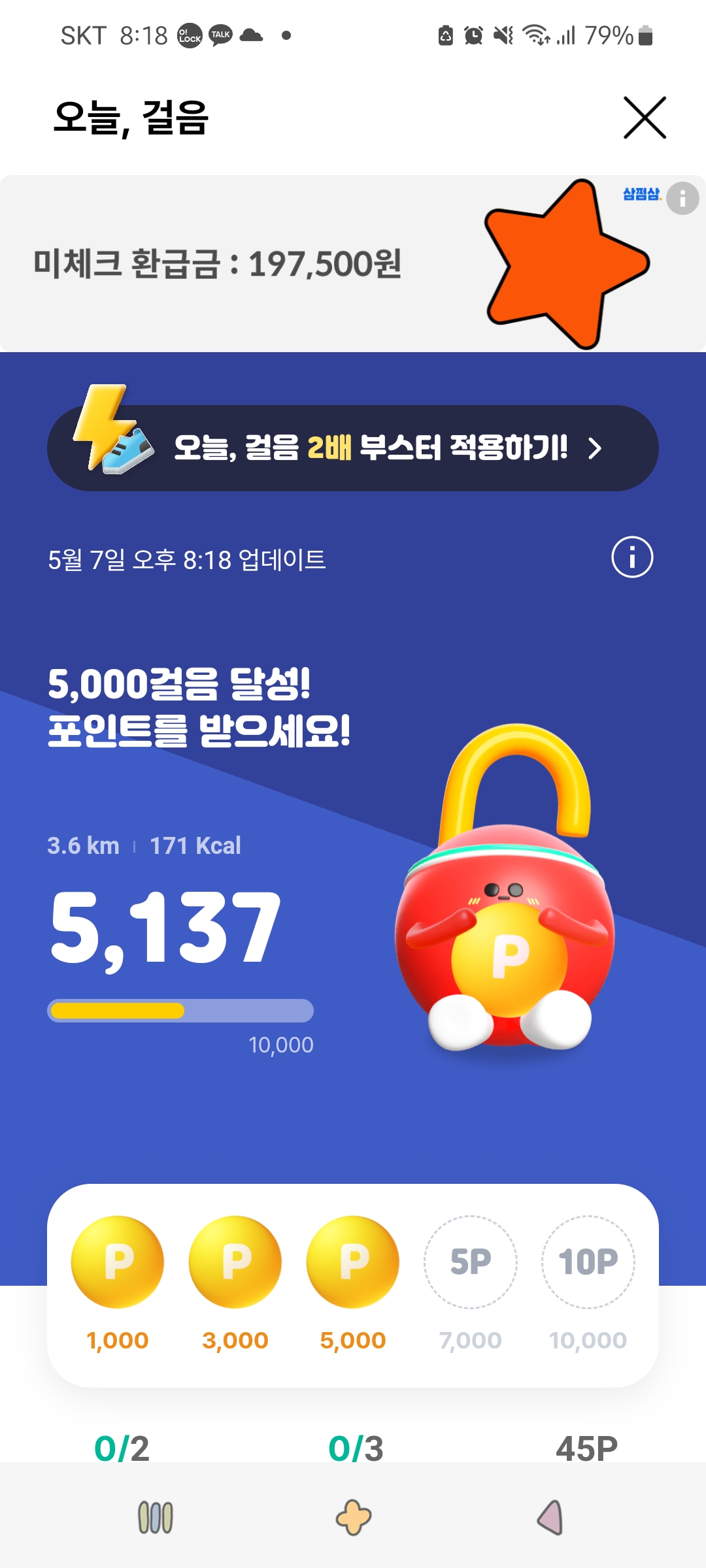Claim the 3,000 steps point coin
This screenshot has width=706, height=1568.
coord(235,1262)
